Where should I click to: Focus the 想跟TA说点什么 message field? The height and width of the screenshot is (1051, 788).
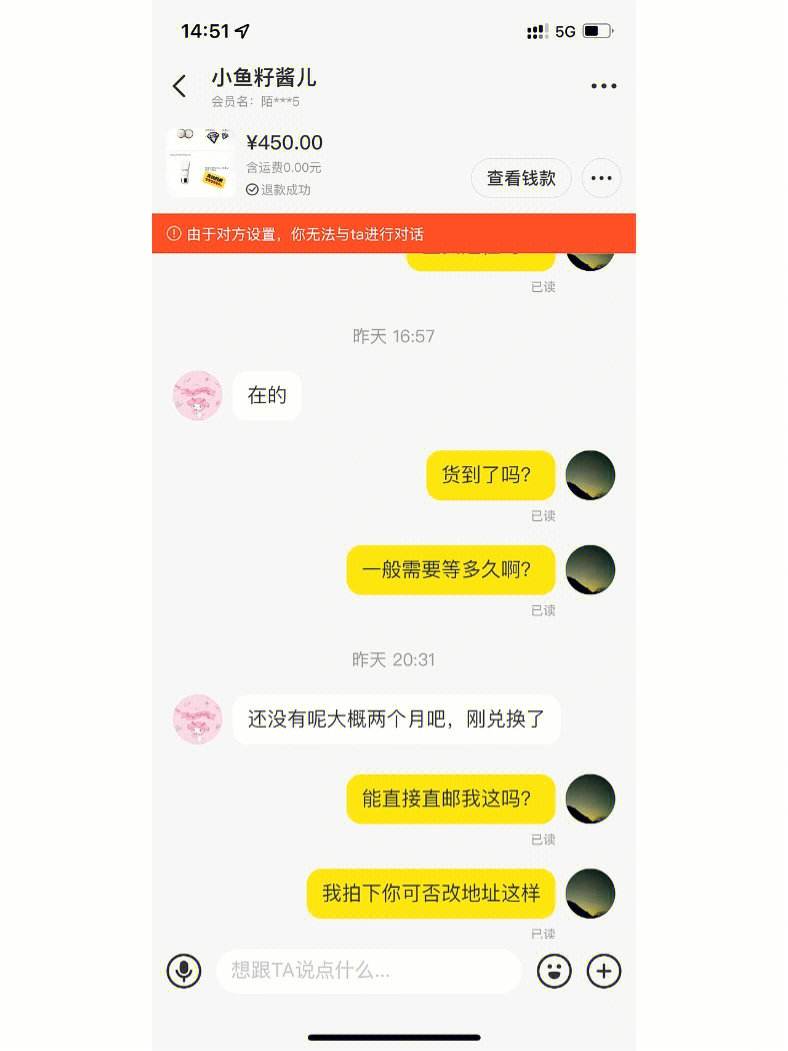tap(368, 970)
